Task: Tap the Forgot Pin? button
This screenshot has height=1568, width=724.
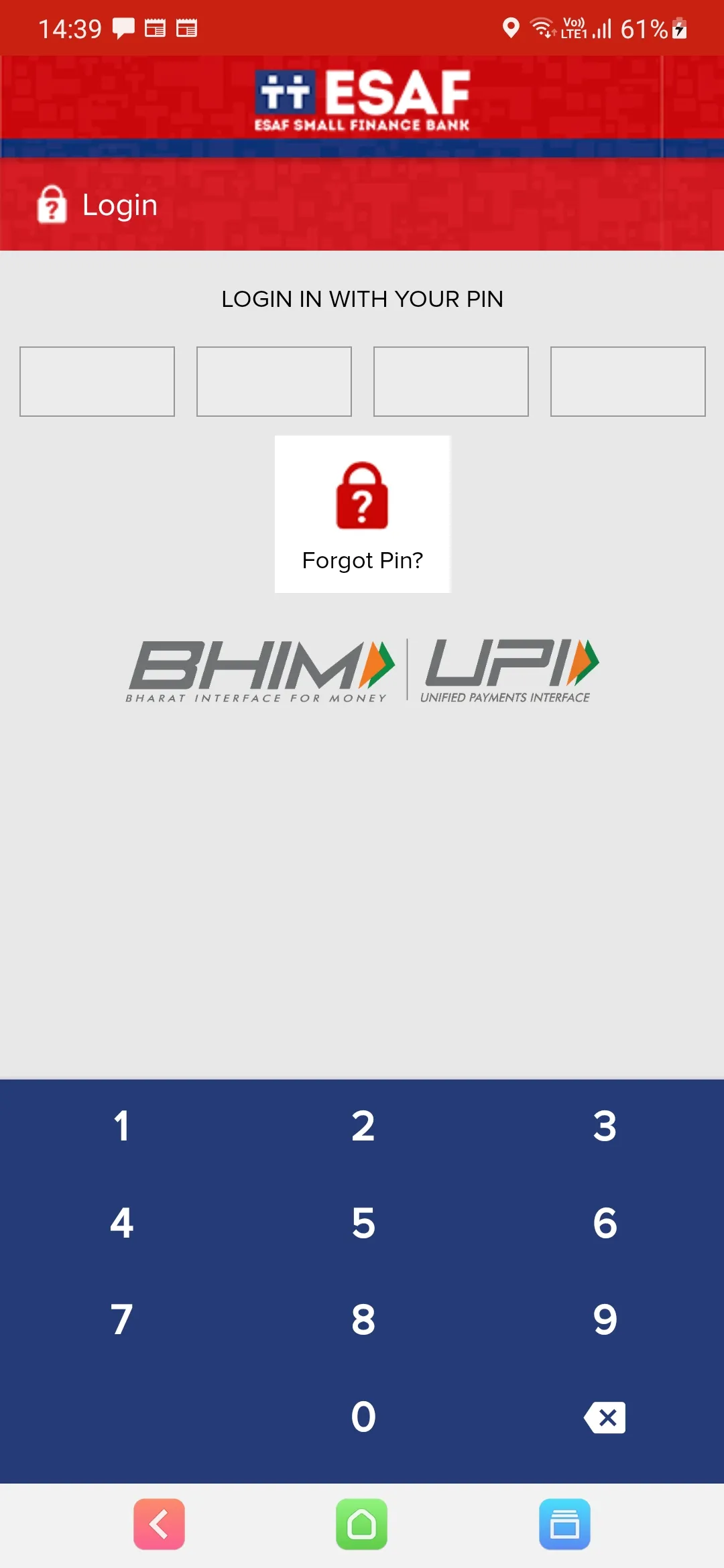Action: click(362, 514)
